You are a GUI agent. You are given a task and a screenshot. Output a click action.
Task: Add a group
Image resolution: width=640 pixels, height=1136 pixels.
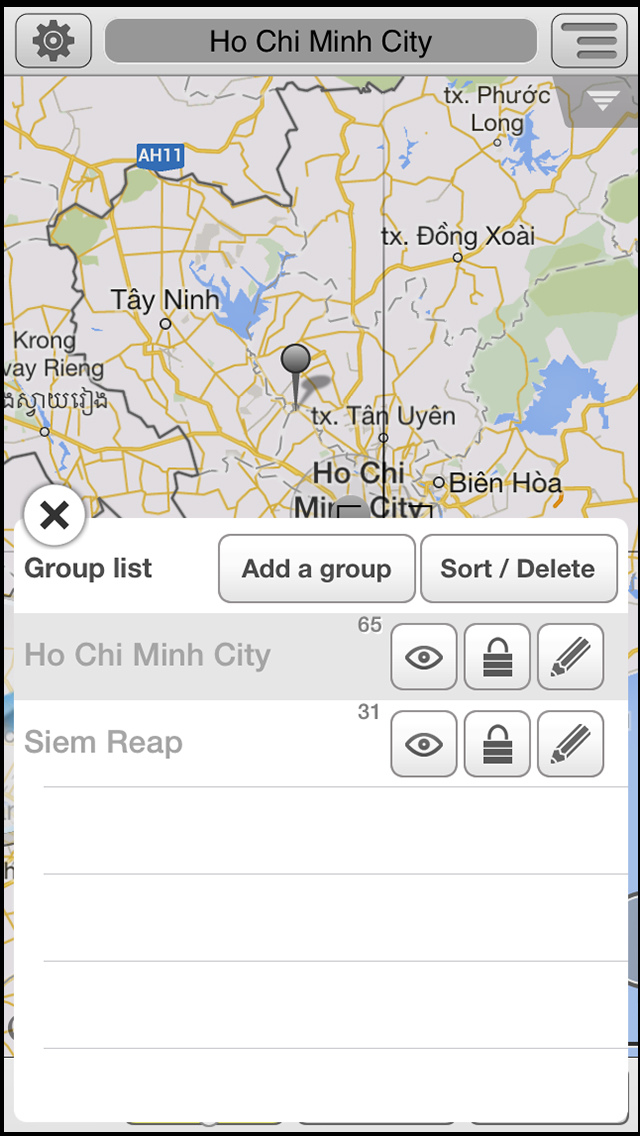tap(316, 569)
